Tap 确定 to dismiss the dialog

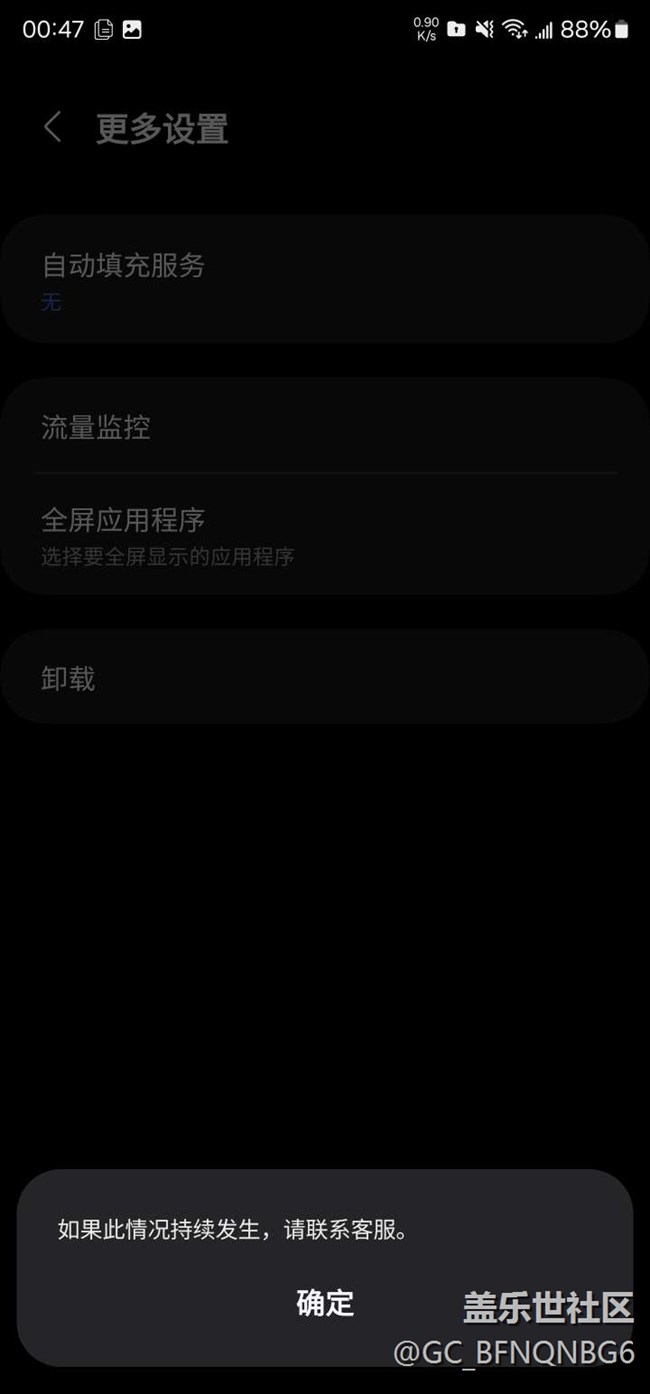coord(325,1303)
